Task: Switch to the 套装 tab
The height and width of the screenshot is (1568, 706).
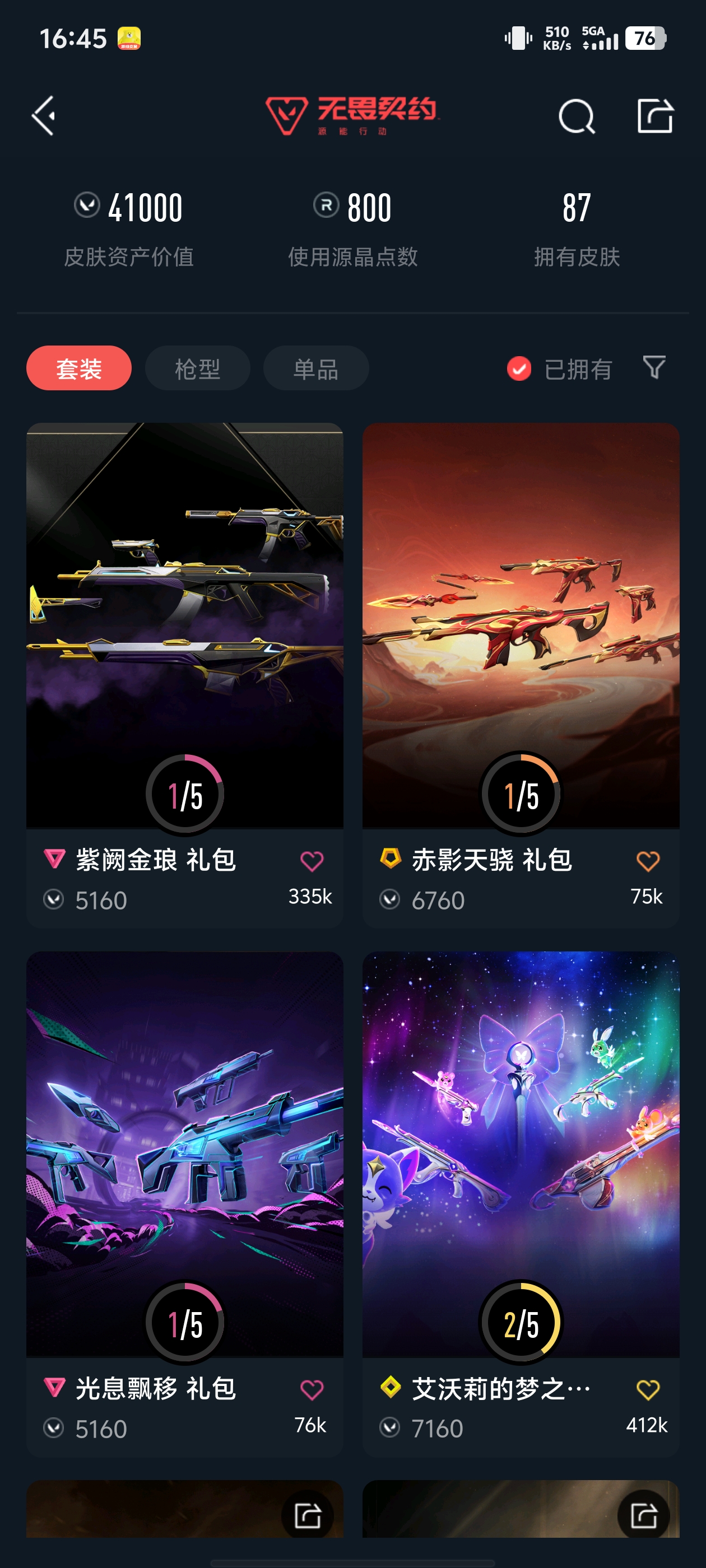Action: (78, 368)
